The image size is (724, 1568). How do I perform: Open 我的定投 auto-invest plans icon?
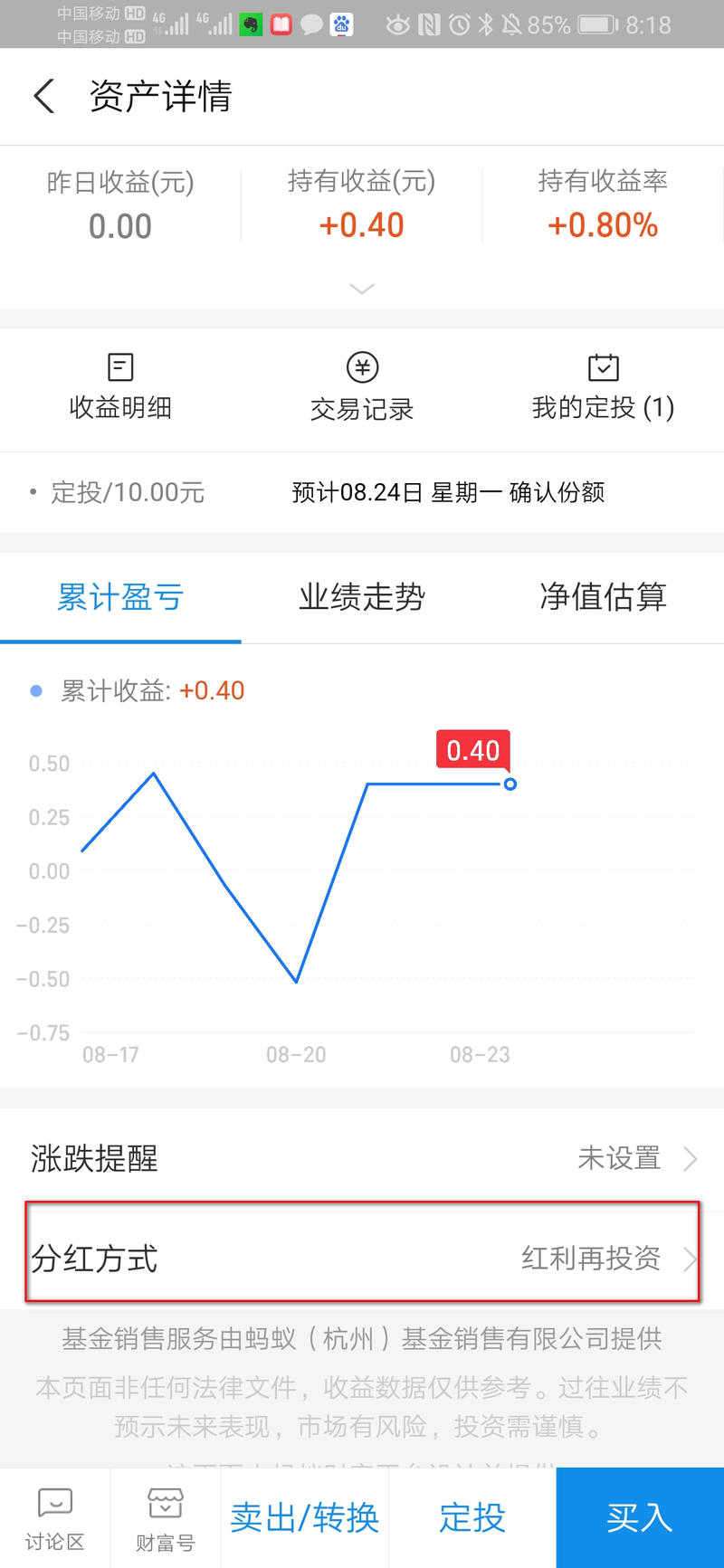602,385
